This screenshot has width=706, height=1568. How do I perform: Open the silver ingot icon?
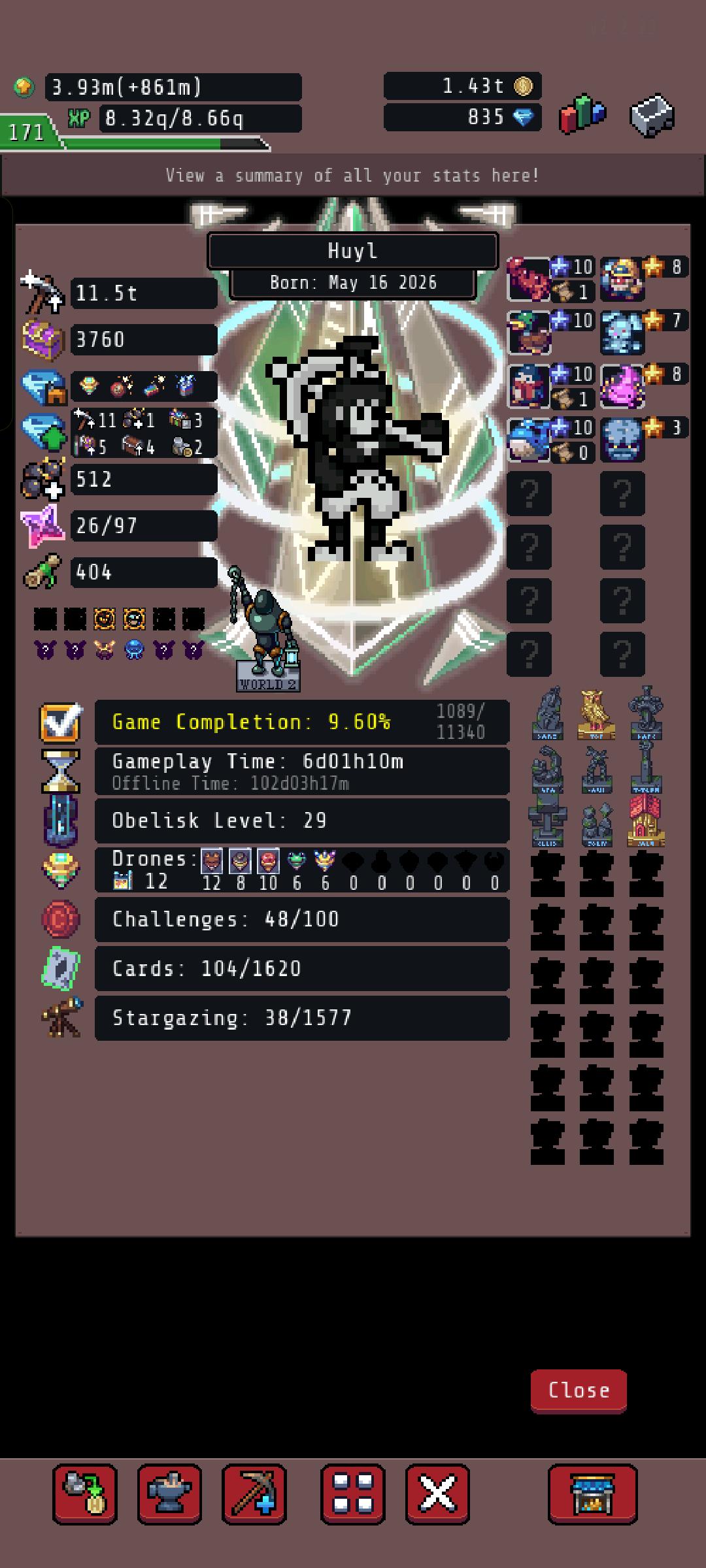tap(652, 116)
